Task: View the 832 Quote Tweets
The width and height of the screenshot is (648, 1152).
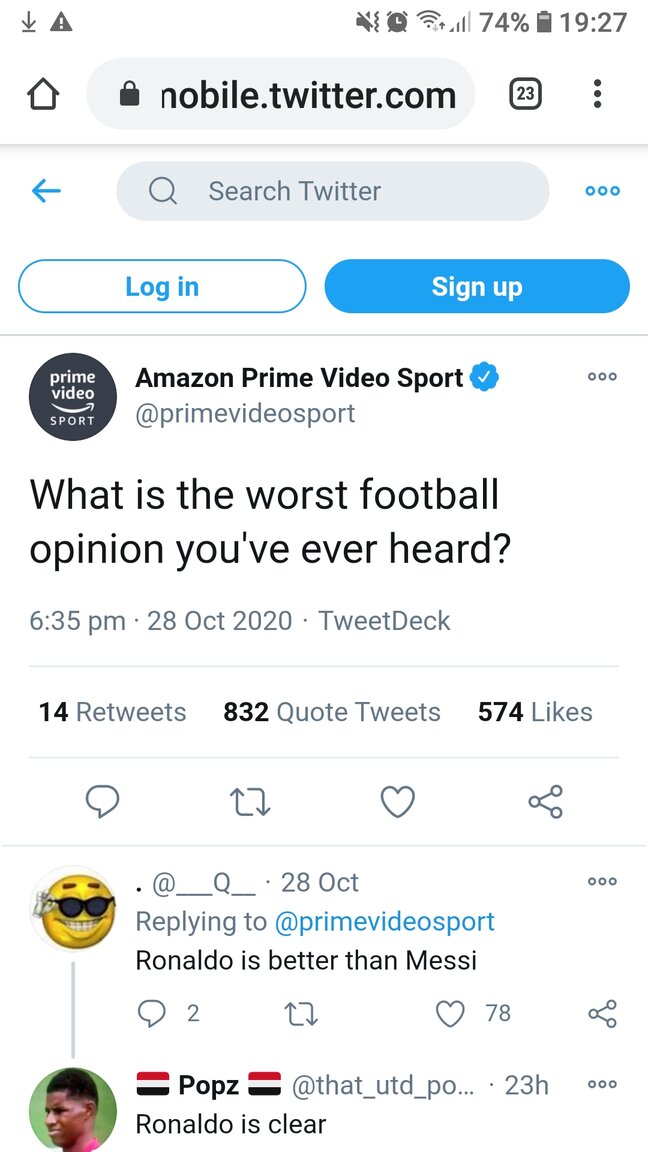Action: (332, 712)
